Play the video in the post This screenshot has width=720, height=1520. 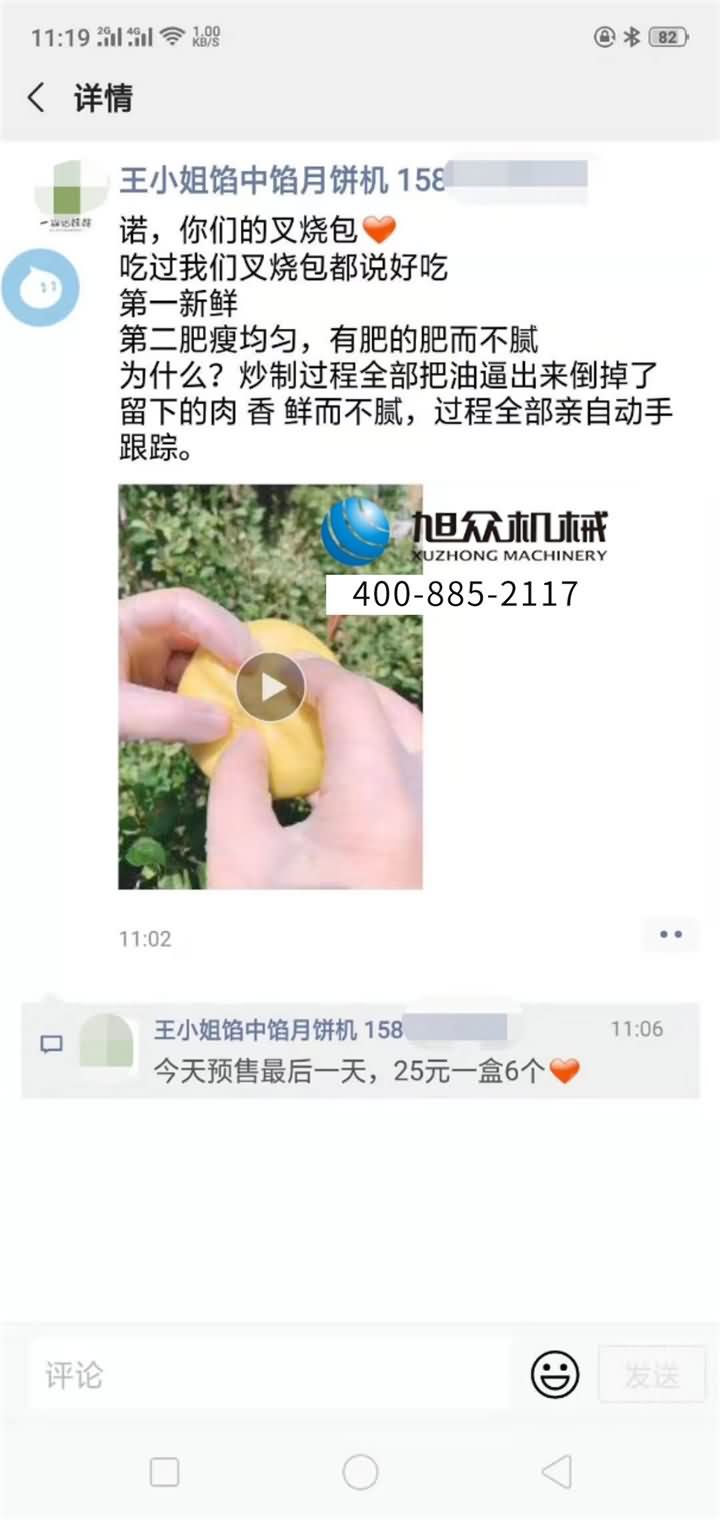coord(268,685)
